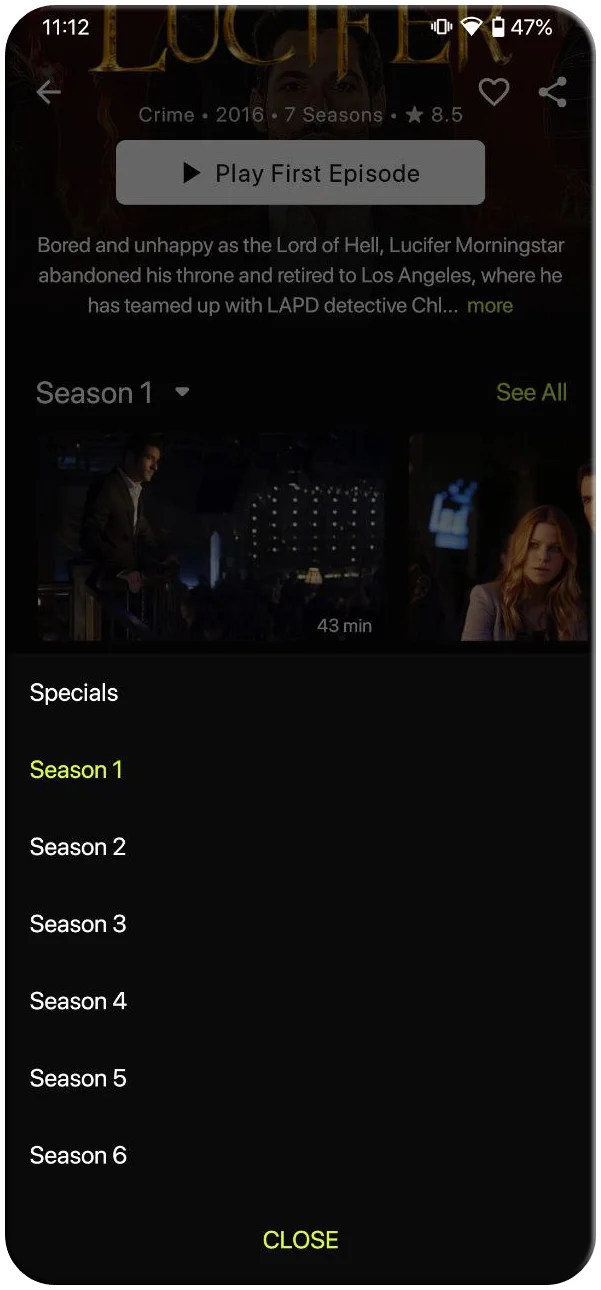This screenshot has height=1290, width=601.
Task: Pick Season 3 from the list
Action: pyautogui.click(x=78, y=924)
